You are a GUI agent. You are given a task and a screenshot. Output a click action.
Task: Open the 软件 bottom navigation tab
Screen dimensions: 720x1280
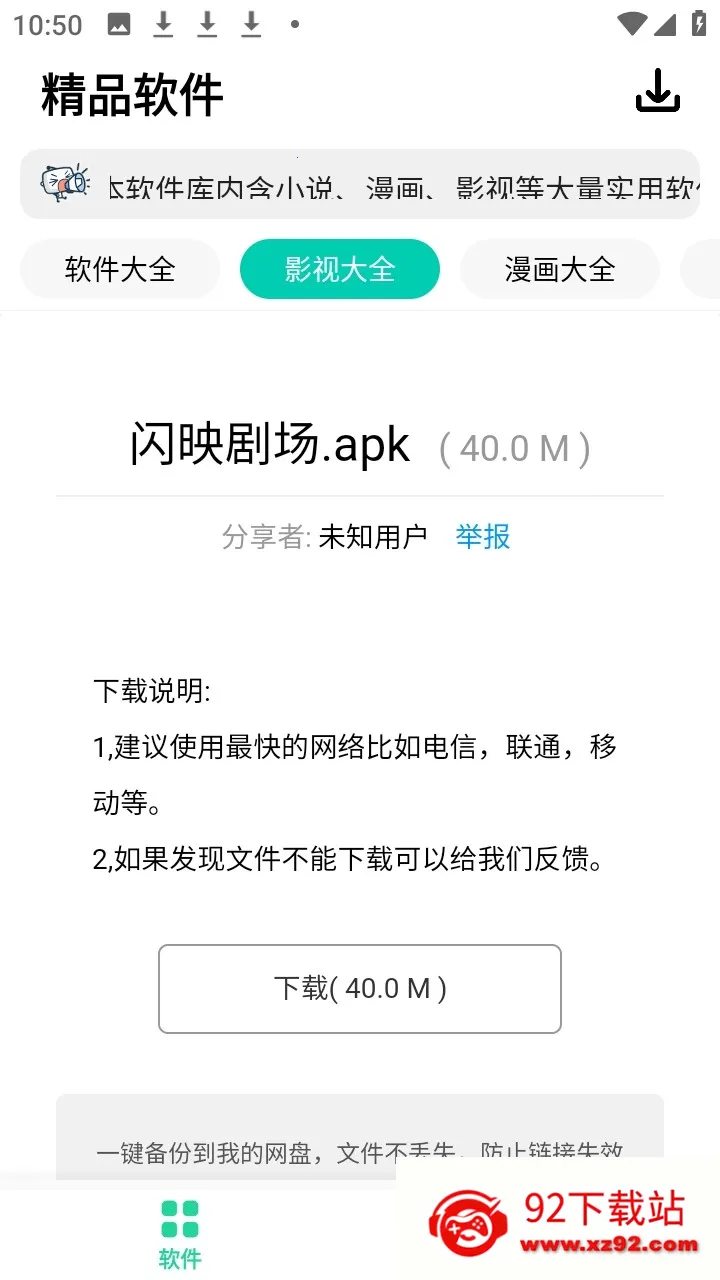tap(180, 1234)
